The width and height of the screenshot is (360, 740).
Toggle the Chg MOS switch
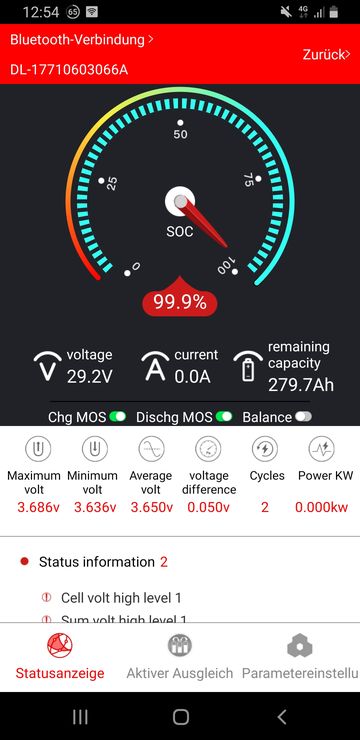(x=117, y=417)
